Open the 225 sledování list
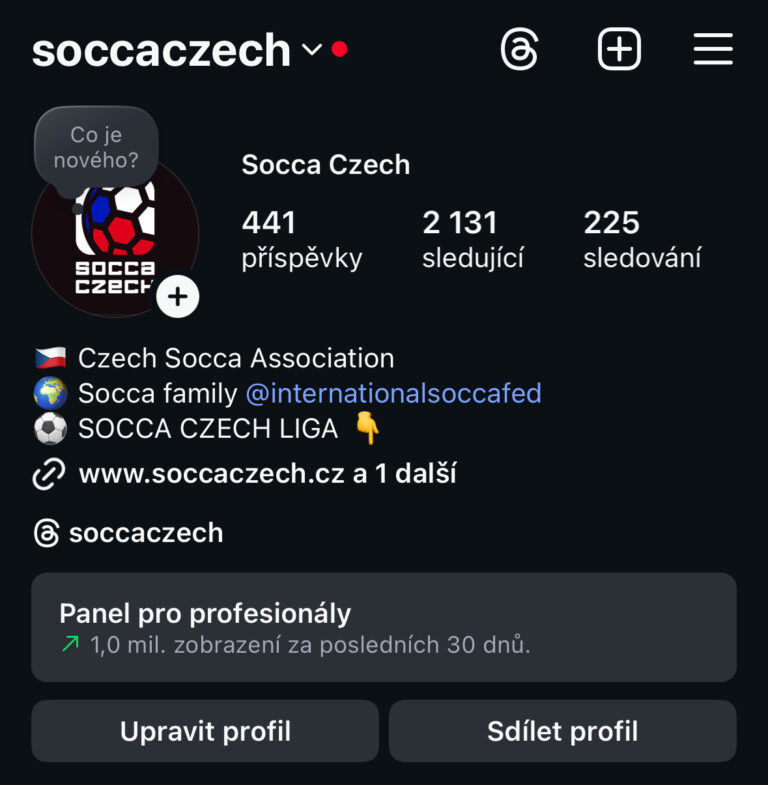Screen dimensions: 768x785 pyautogui.click(x=641, y=239)
